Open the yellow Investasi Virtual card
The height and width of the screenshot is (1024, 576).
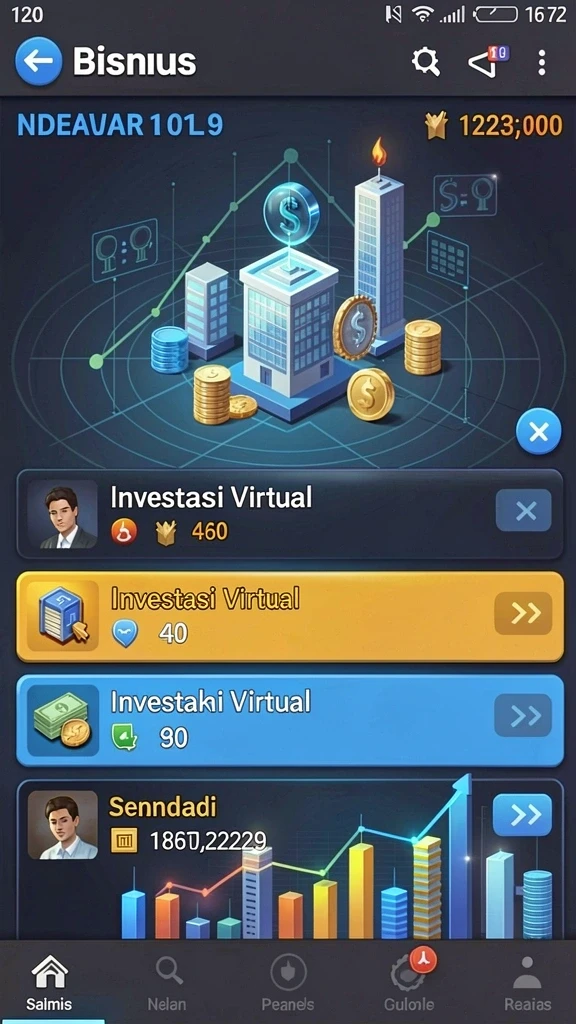pyautogui.click(x=290, y=616)
